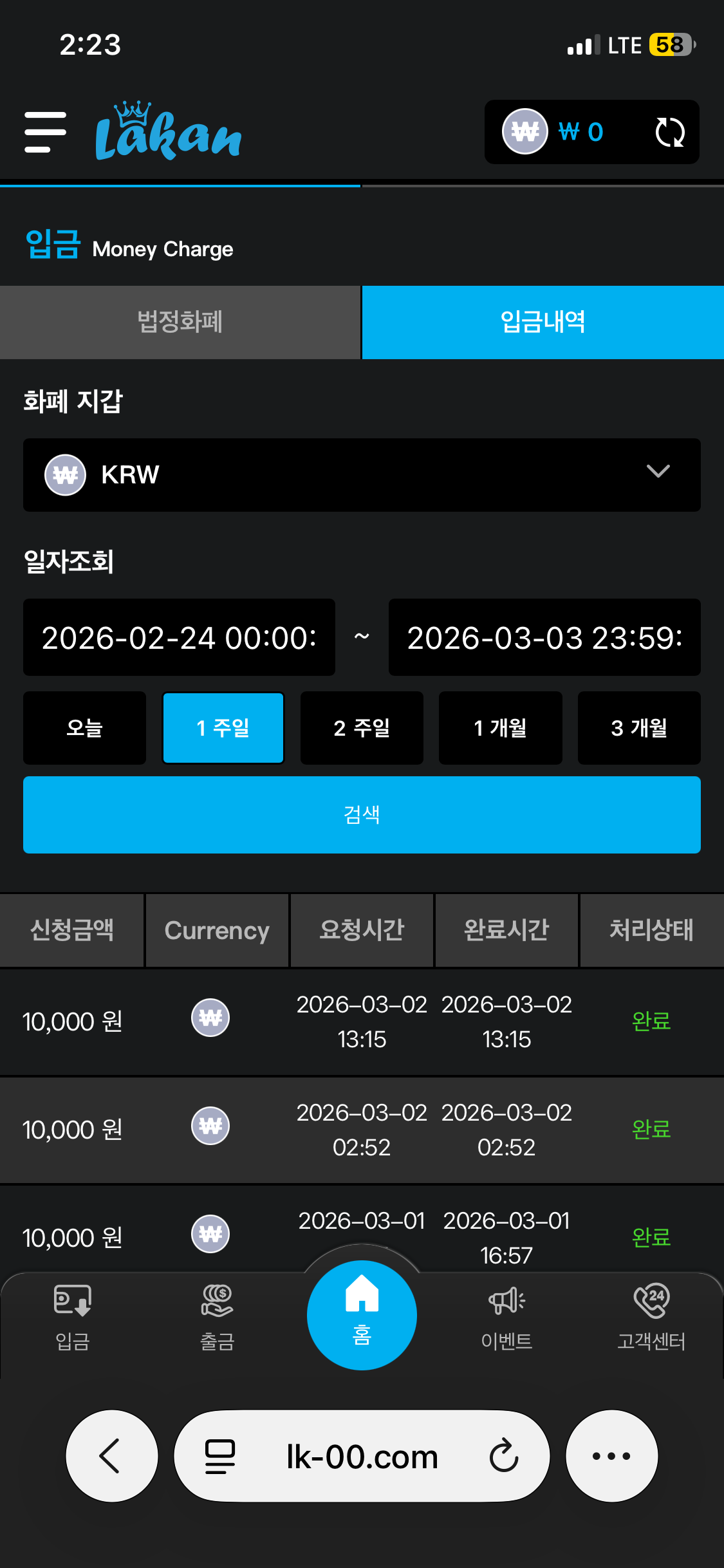Image resolution: width=724 pixels, height=1568 pixels.
Task: Filter by 오늘 (today)
Action: pyautogui.click(x=84, y=728)
